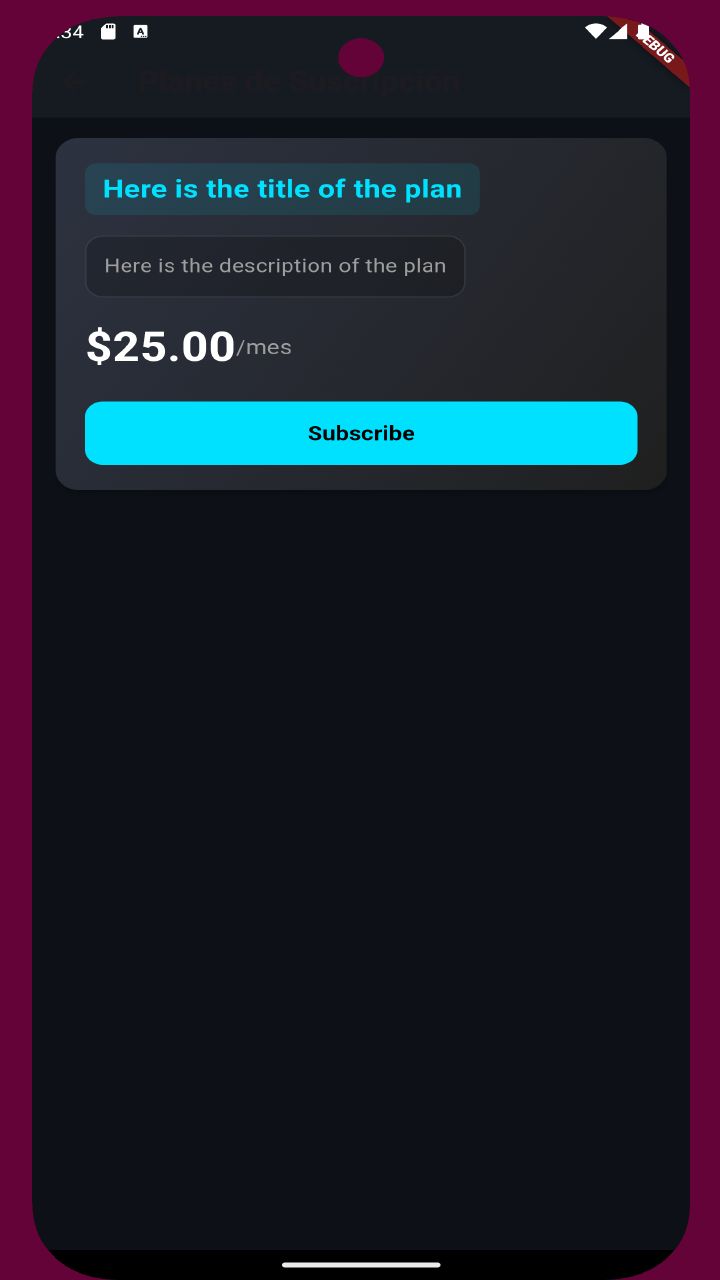The height and width of the screenshot is (1280, 720).
Task: Tap the Subscribe button
Action: [360, 433]
